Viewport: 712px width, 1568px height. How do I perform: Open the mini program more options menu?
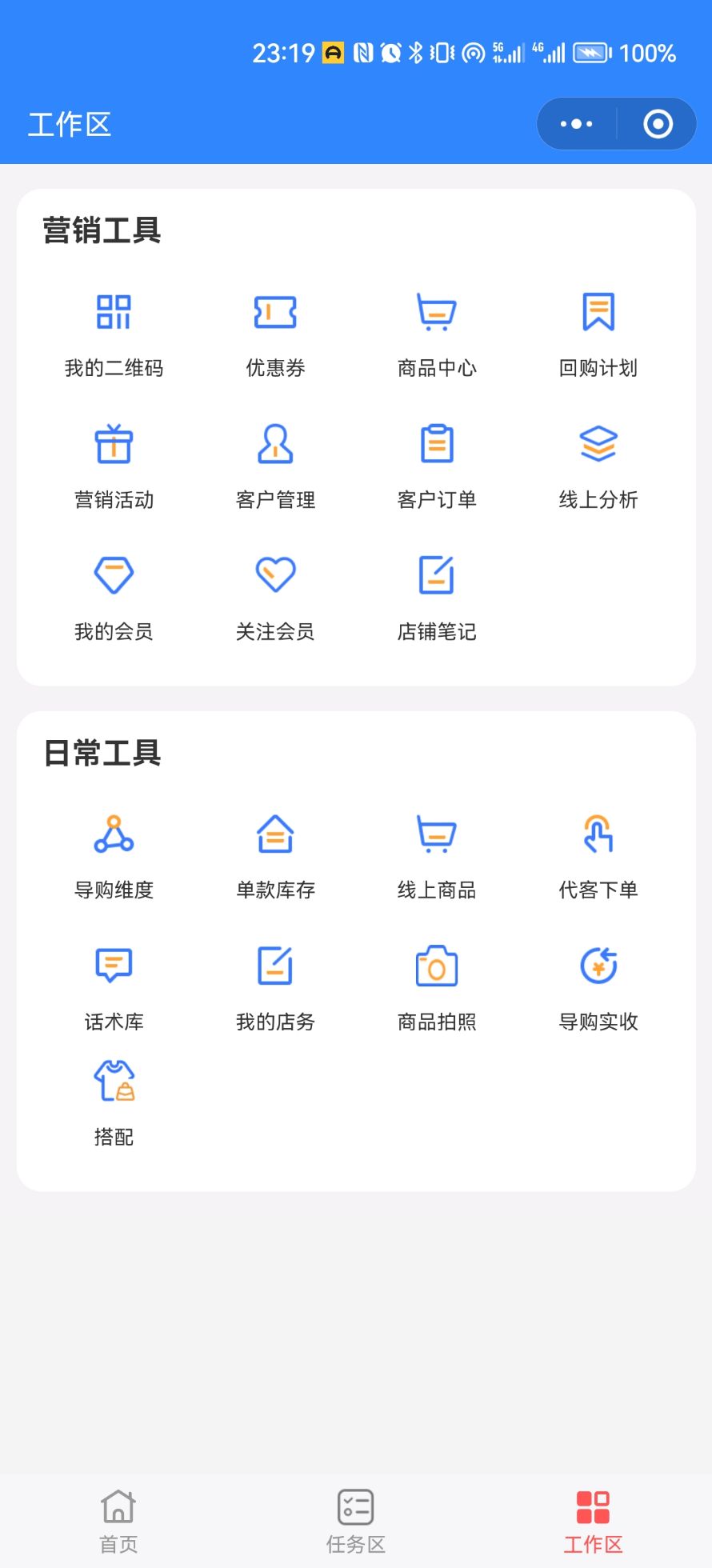577,124
